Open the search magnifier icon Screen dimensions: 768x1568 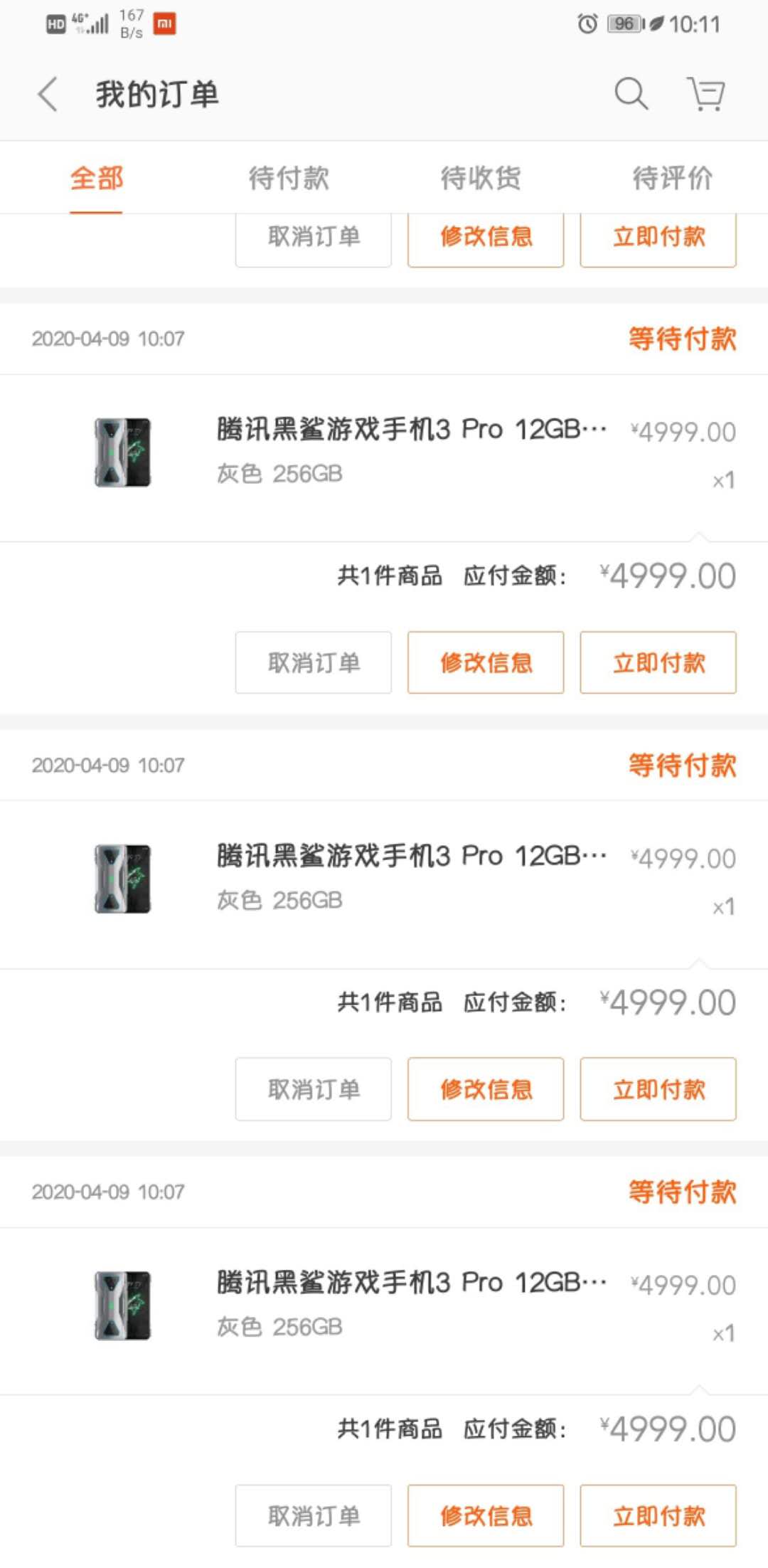coord(631,94)
